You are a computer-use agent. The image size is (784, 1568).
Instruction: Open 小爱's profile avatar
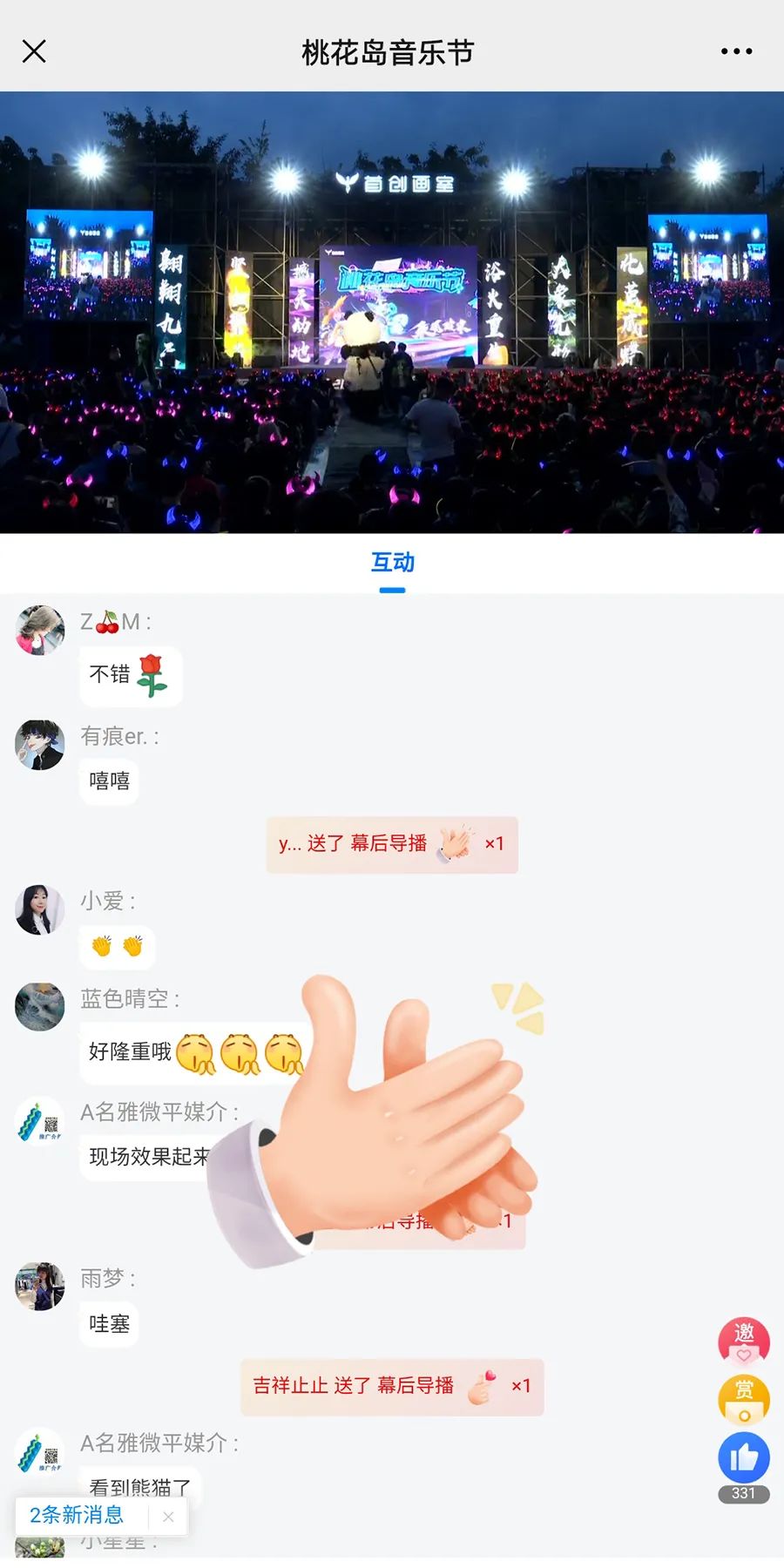[40, 909]
